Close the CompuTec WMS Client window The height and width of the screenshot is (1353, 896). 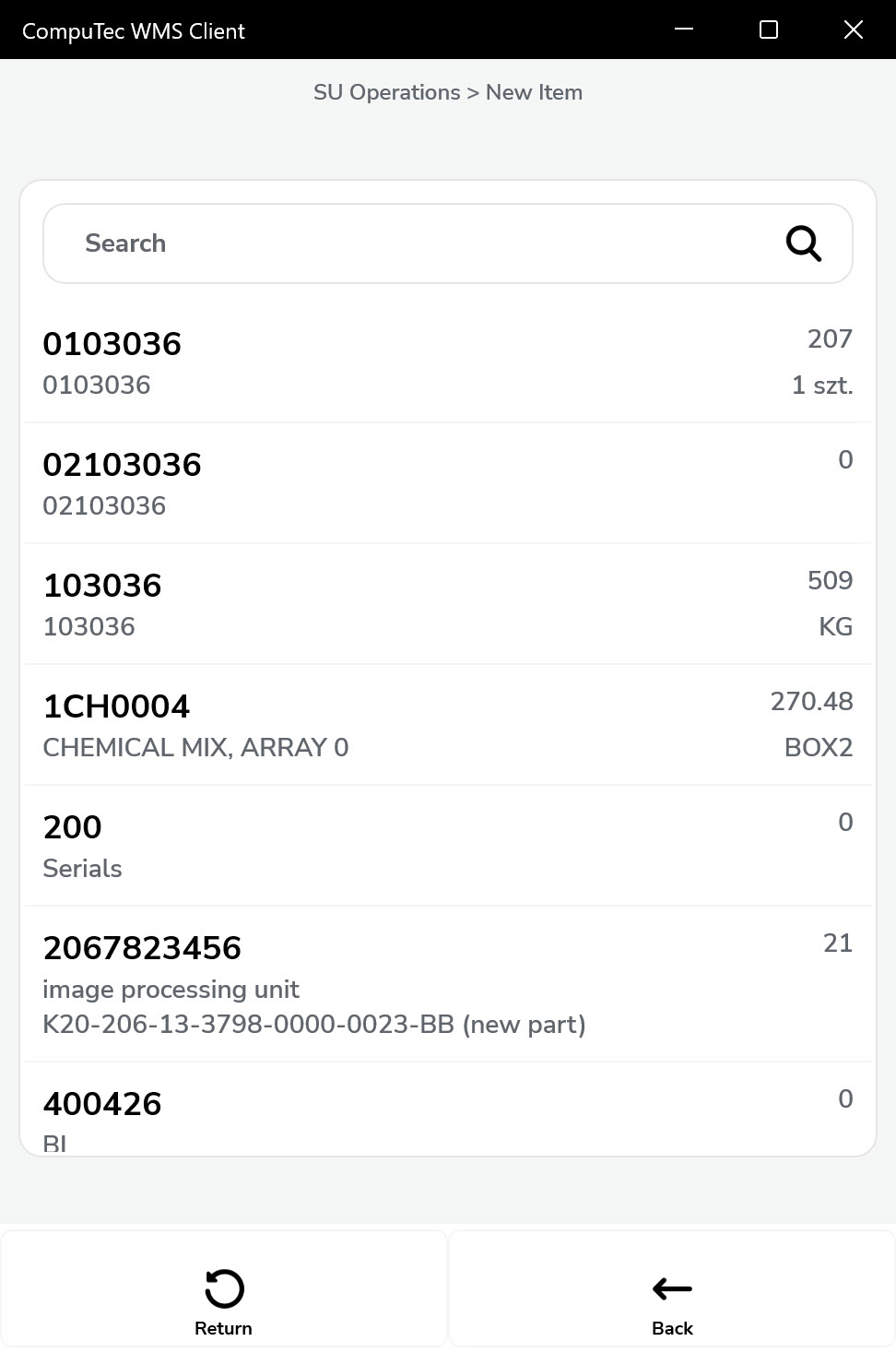(854, 30)
